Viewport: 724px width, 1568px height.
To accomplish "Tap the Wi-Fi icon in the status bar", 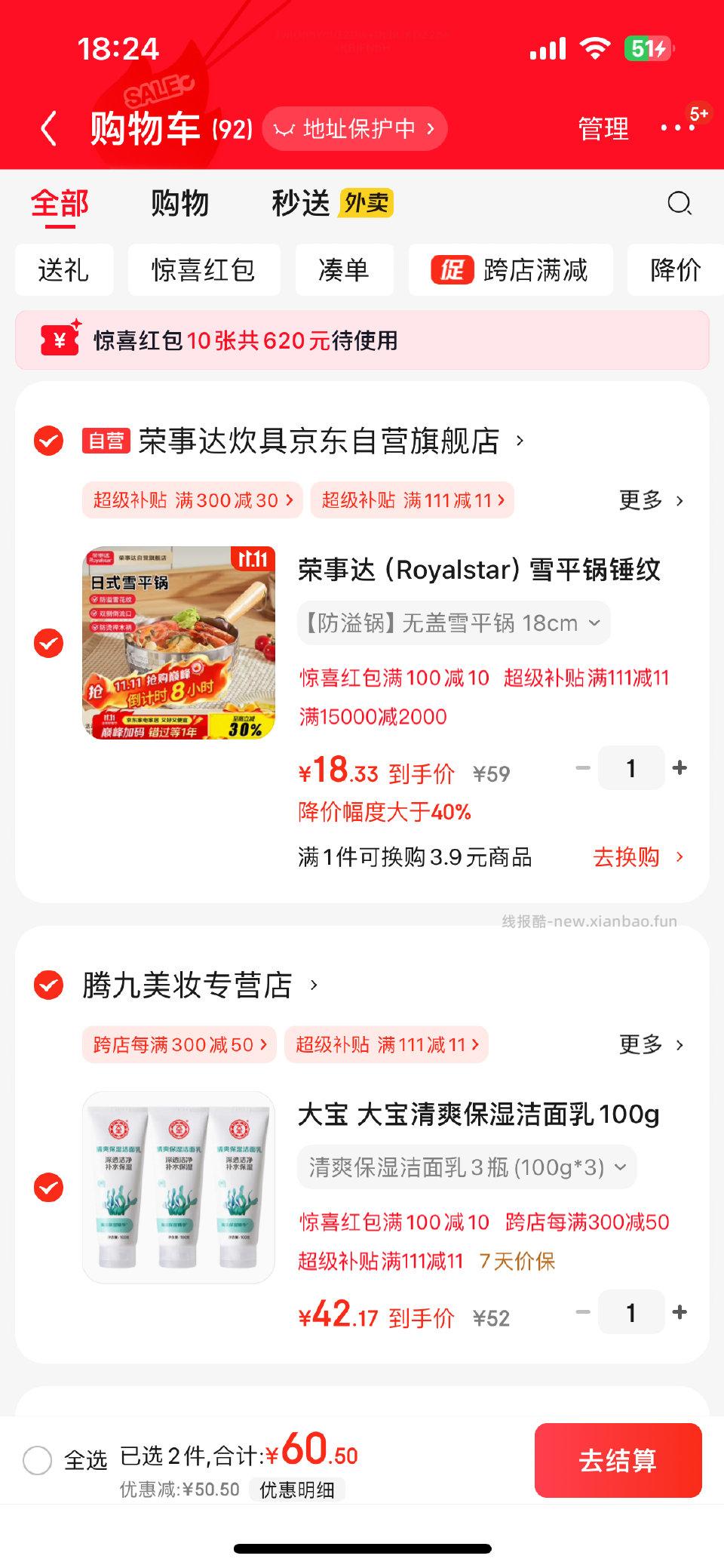I will pos(595,48).
